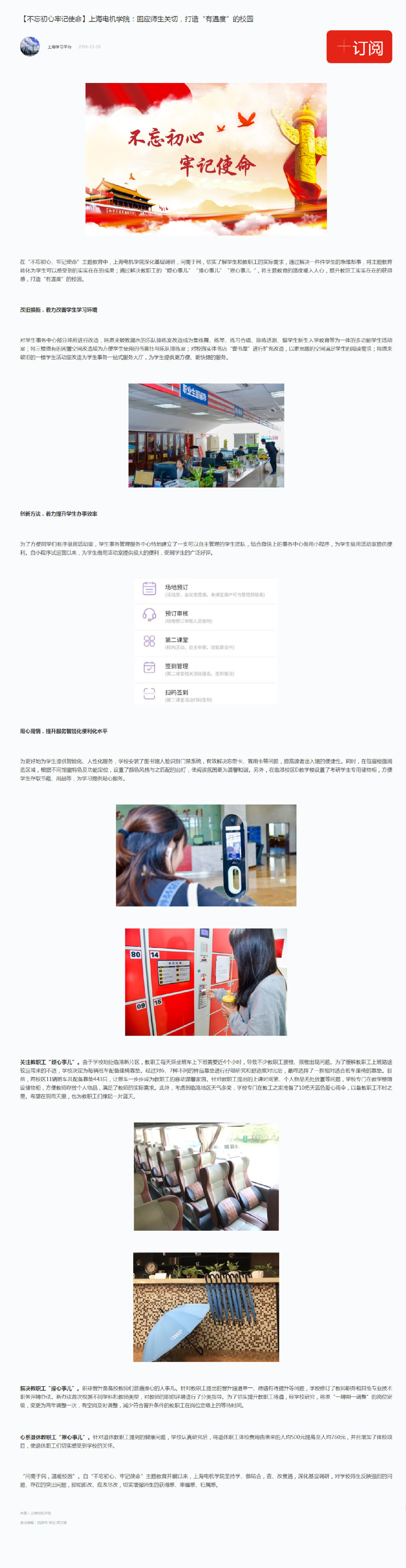This screenshot has height=1568, width=406.
Task: Open the 上海学习平台 author avatar
Action: (x=30, y=46)
